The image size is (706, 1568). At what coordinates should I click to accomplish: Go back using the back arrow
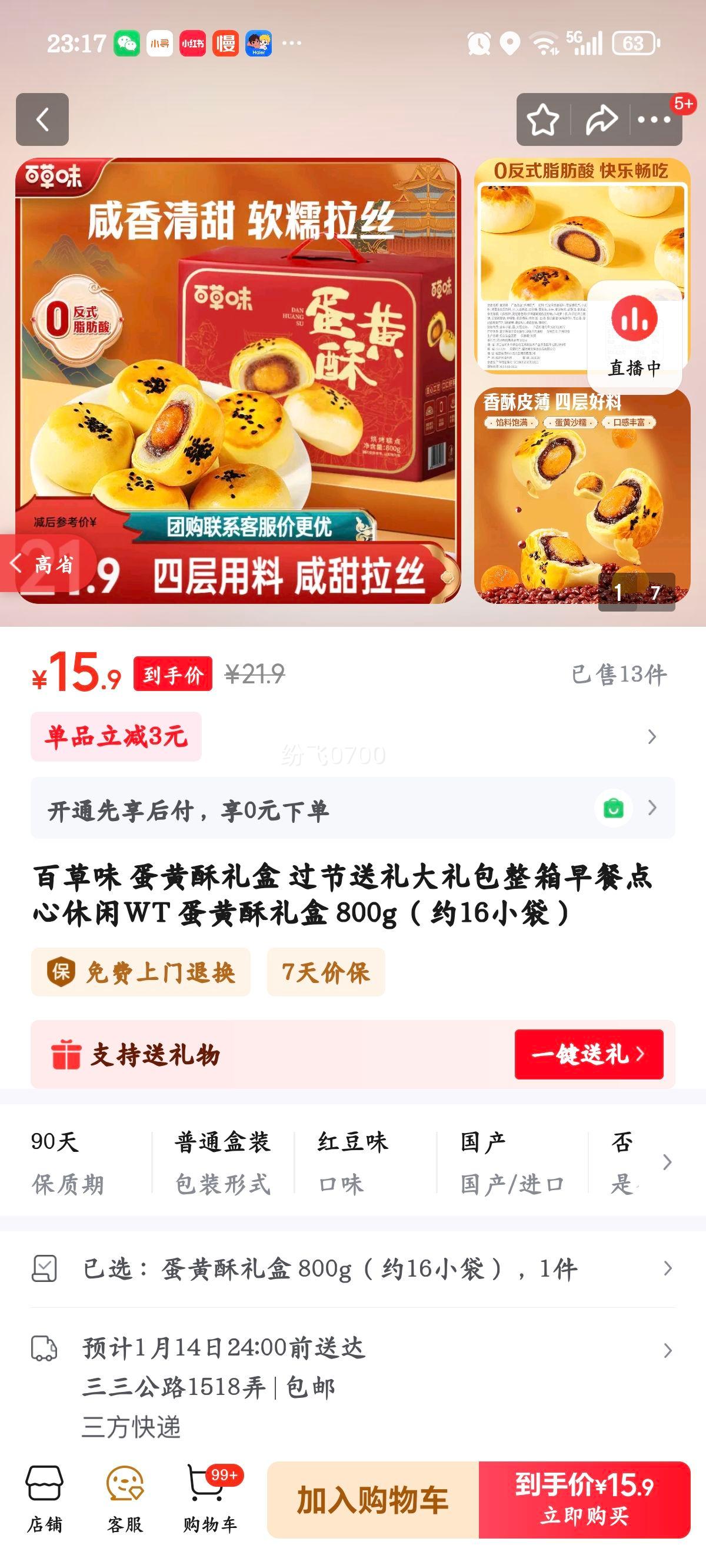[42, 119]
